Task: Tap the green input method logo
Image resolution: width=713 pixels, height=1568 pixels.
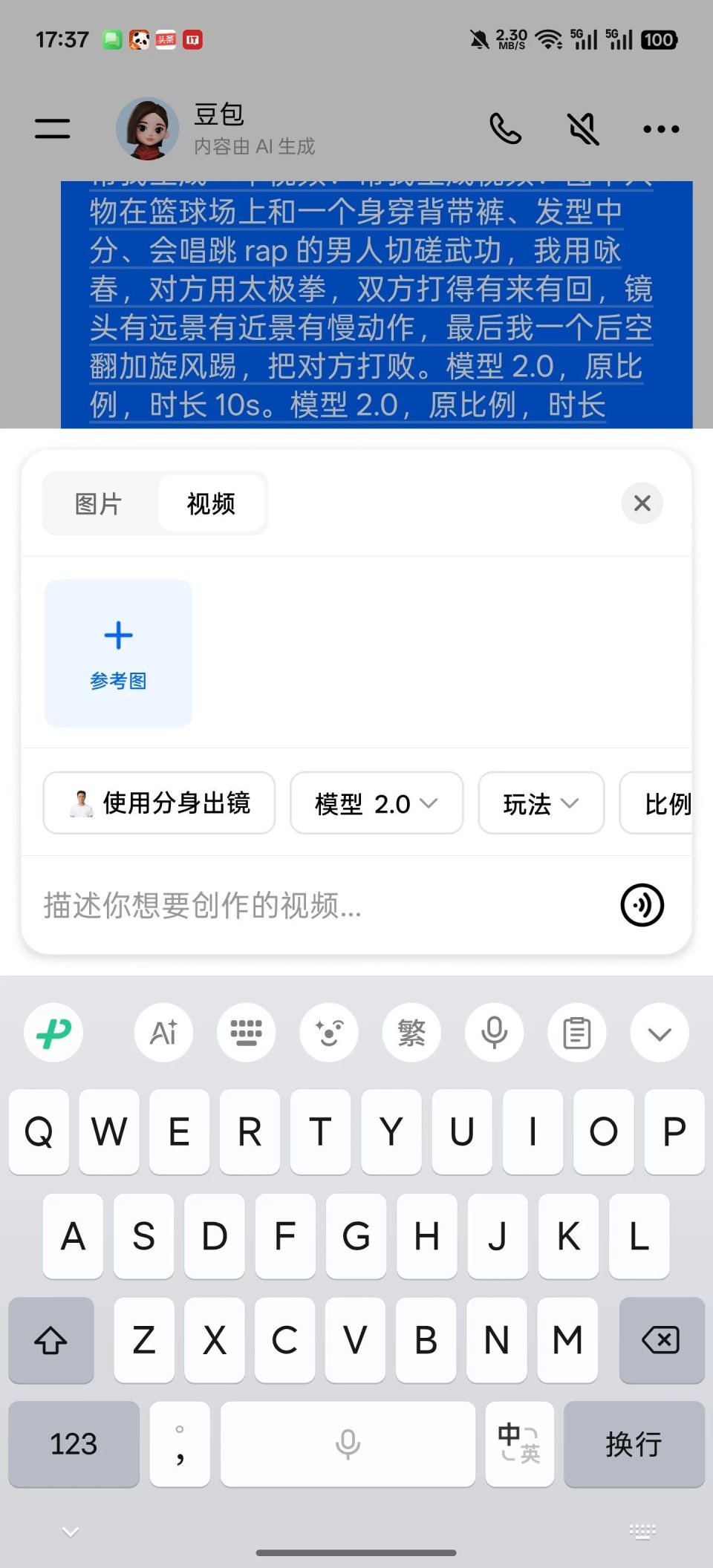Action: pyautogui.click(x=53, y=1033)
